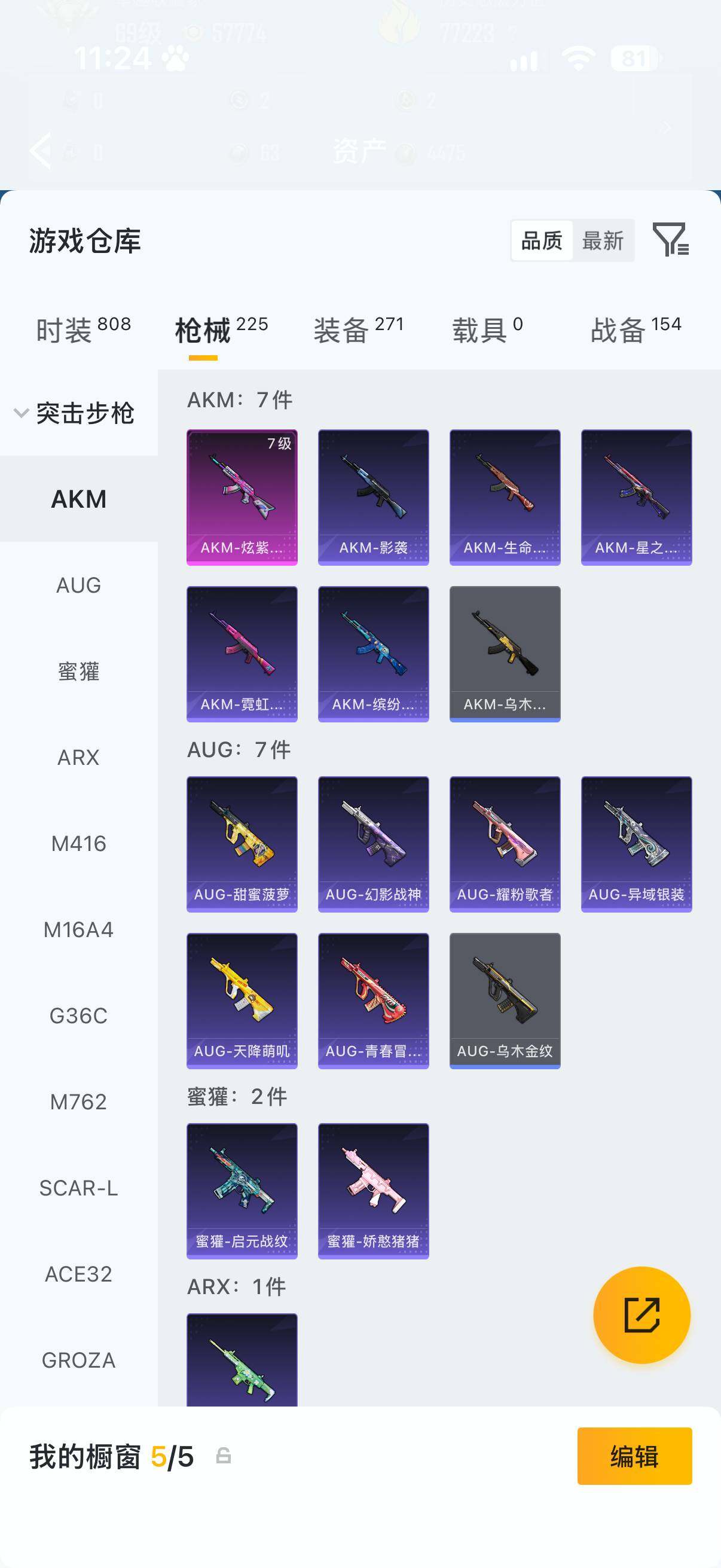Switch to the 战备 tab

click(x=636, y=330)
